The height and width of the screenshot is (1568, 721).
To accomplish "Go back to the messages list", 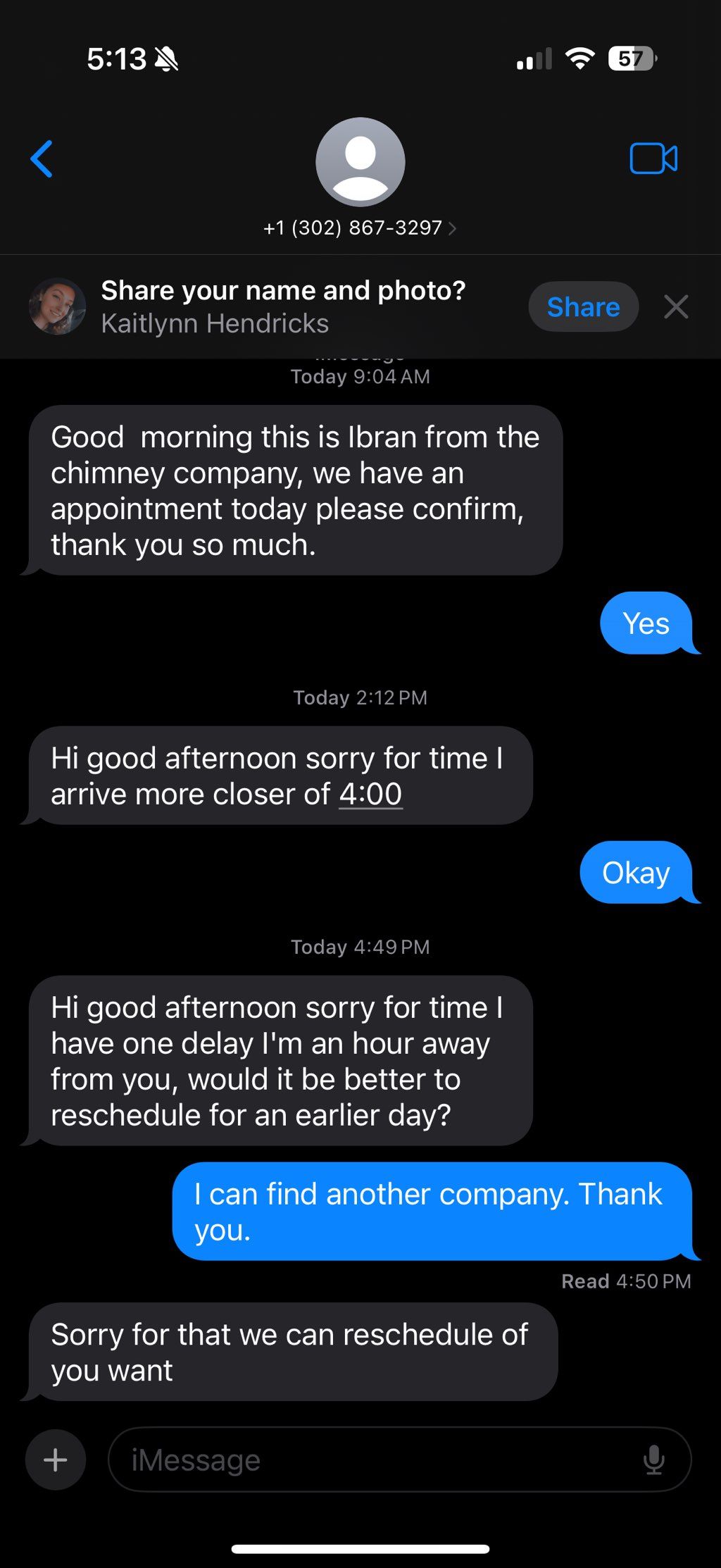I will pos(42,159).
